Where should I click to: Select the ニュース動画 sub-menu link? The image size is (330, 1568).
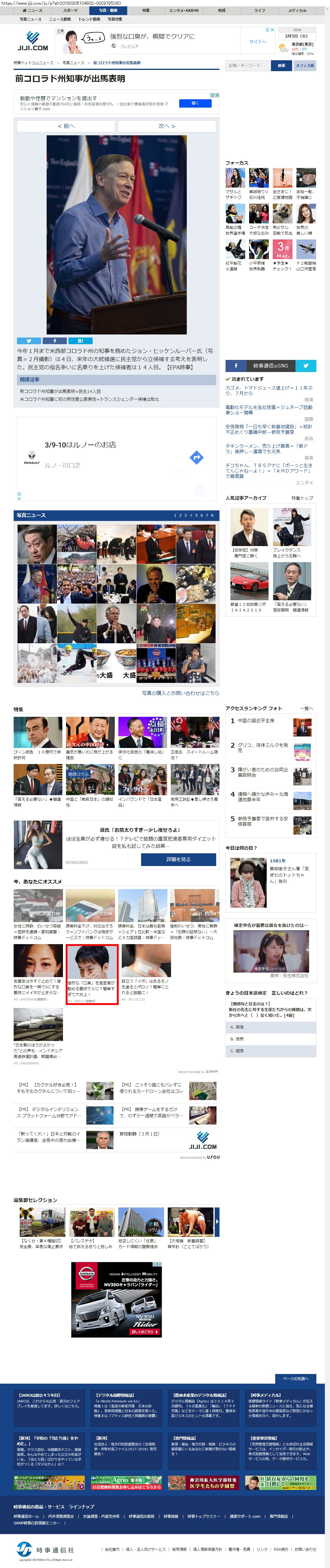click(x=60, y=19)
